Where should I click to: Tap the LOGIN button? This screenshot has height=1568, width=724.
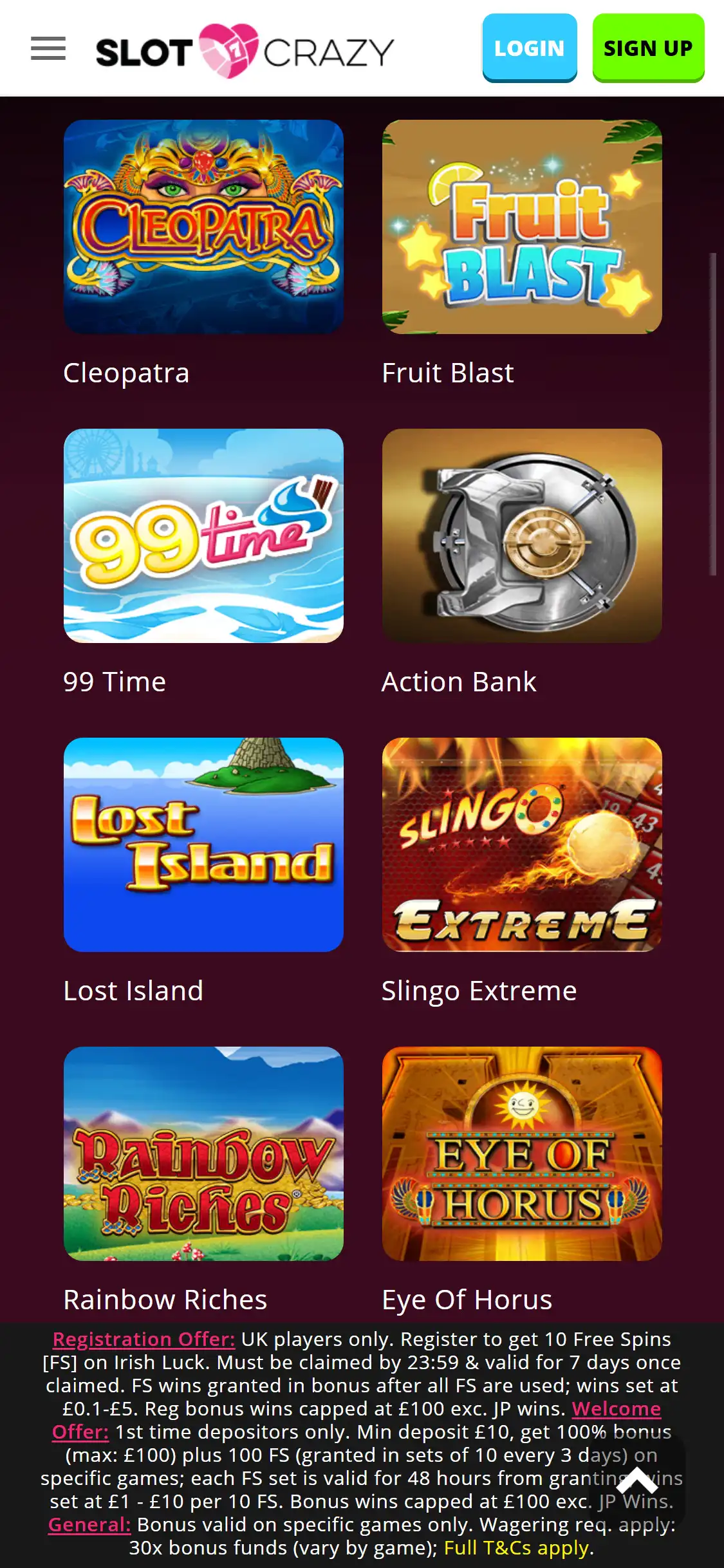point(529,48)
